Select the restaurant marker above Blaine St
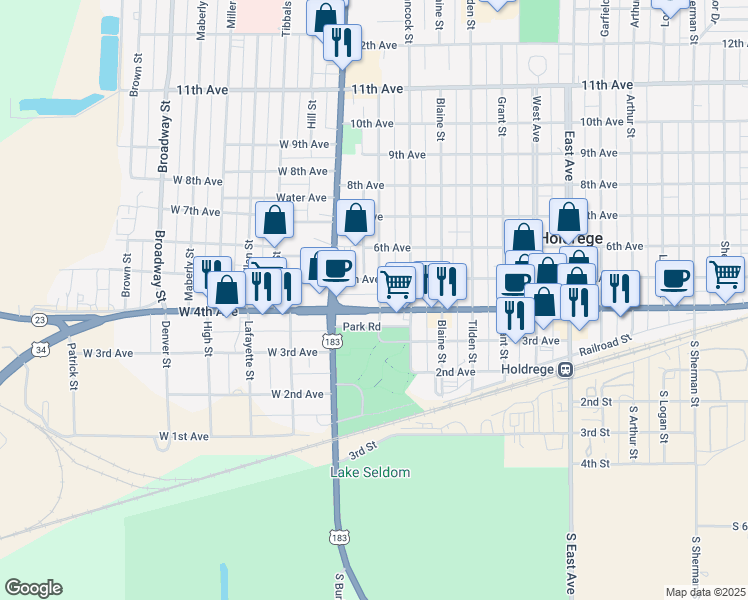 click(447, 282)
